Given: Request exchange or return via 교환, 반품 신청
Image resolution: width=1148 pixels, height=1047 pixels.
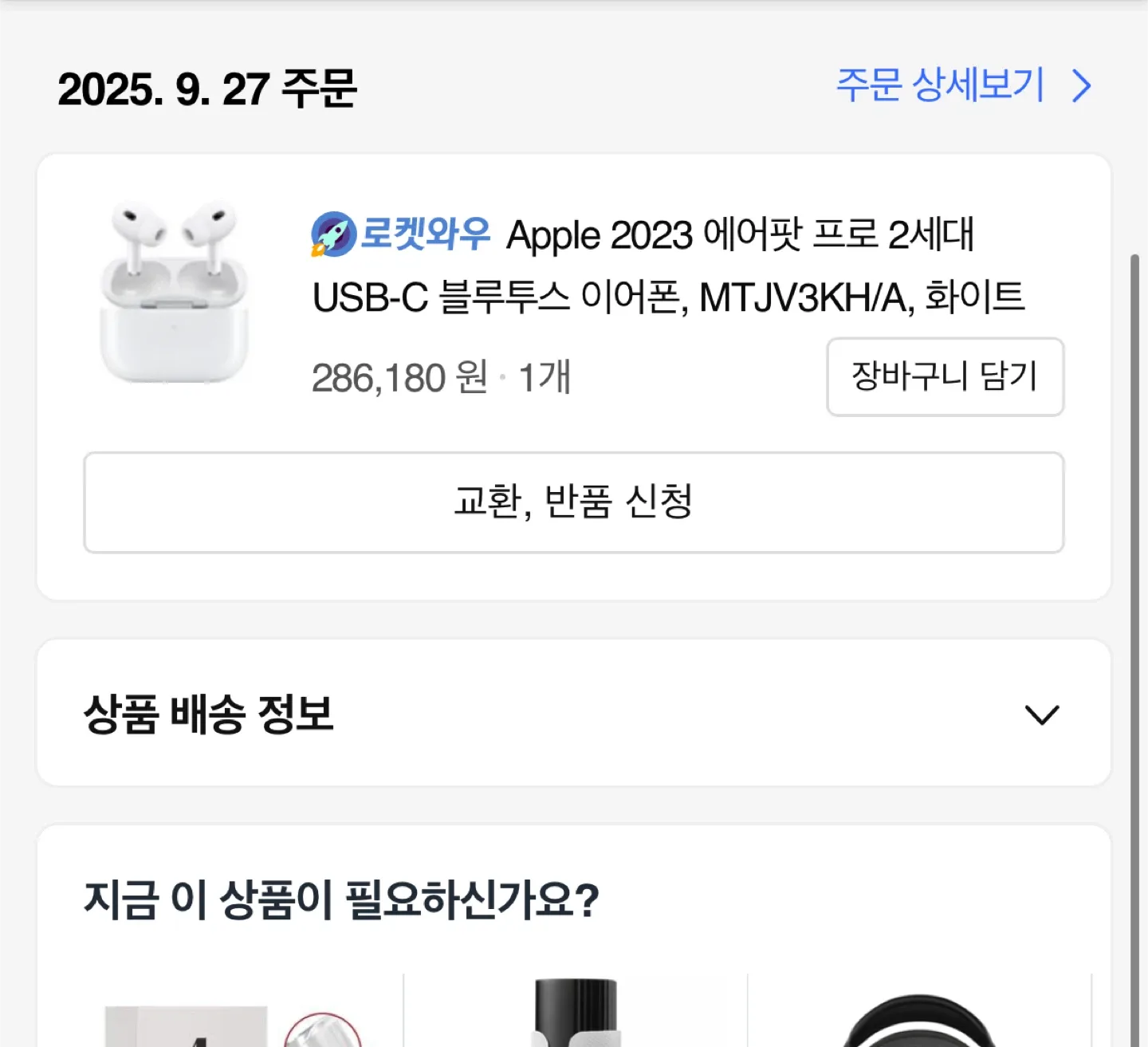Looking at the screenshot, I should coord(573,502).
